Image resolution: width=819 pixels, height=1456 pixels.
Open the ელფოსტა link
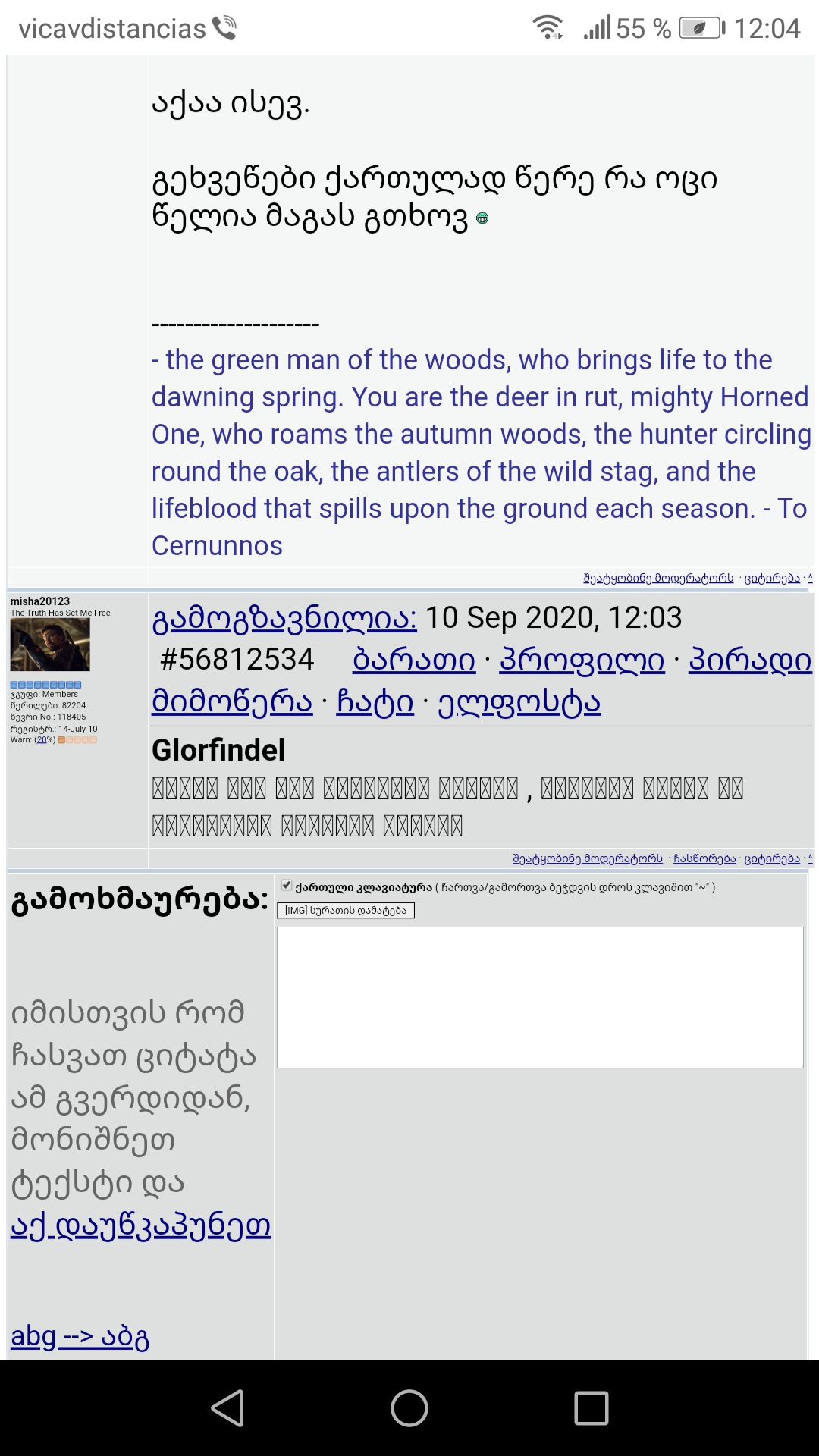tap(519, 702)
